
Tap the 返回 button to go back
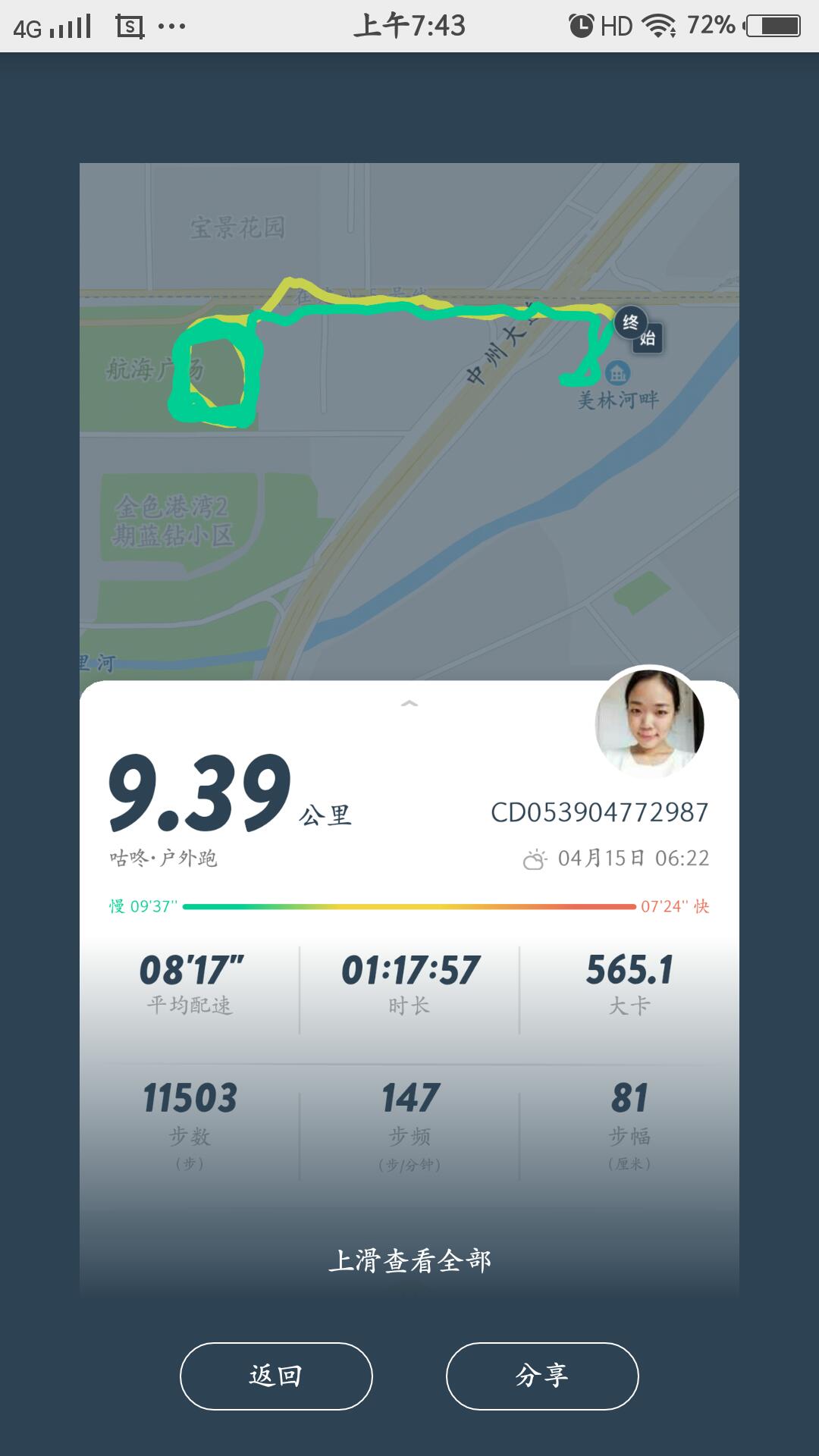[x=276, y=1376]
